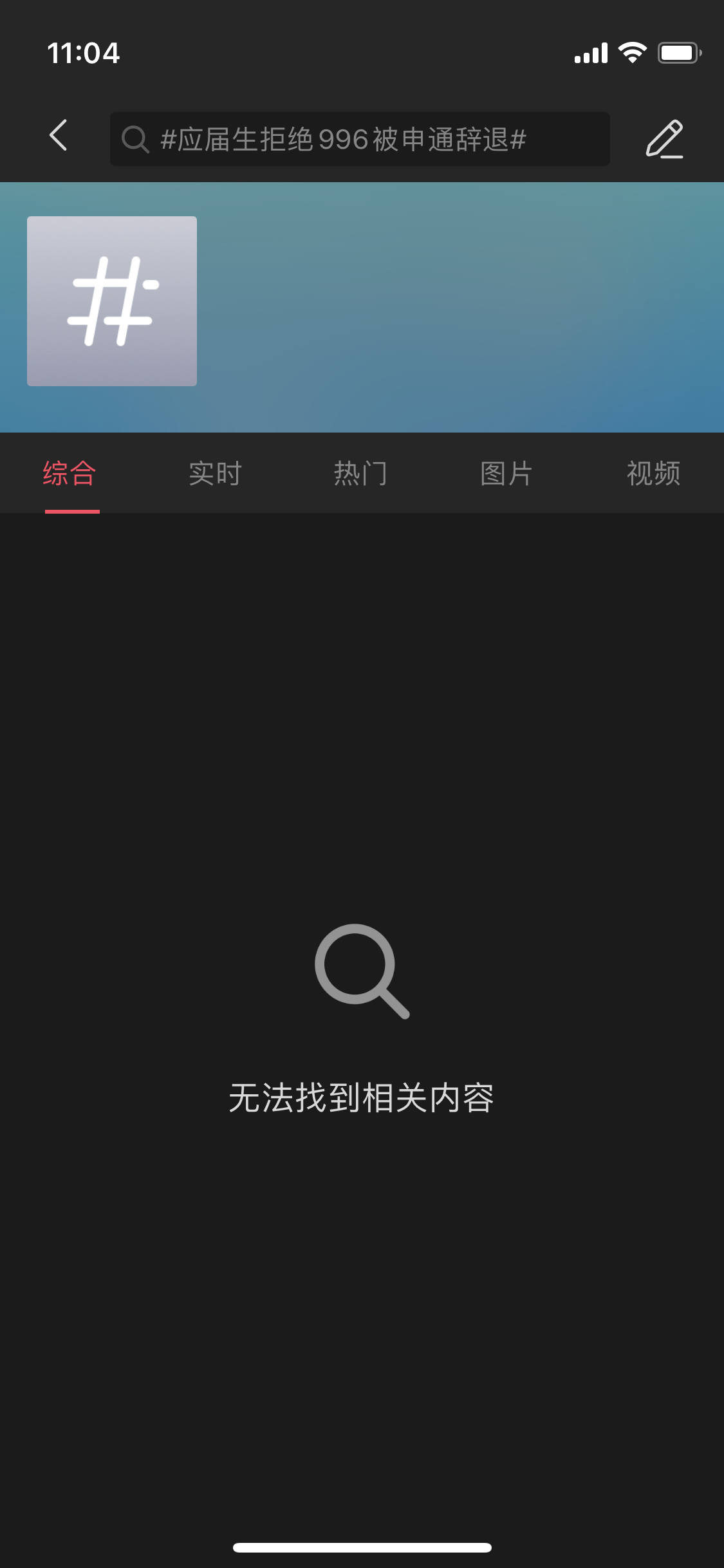Image resolution: width=724 pixels, height=1568 pixels.
Task: Open the 图片 tab
Action: click(506, 474)
